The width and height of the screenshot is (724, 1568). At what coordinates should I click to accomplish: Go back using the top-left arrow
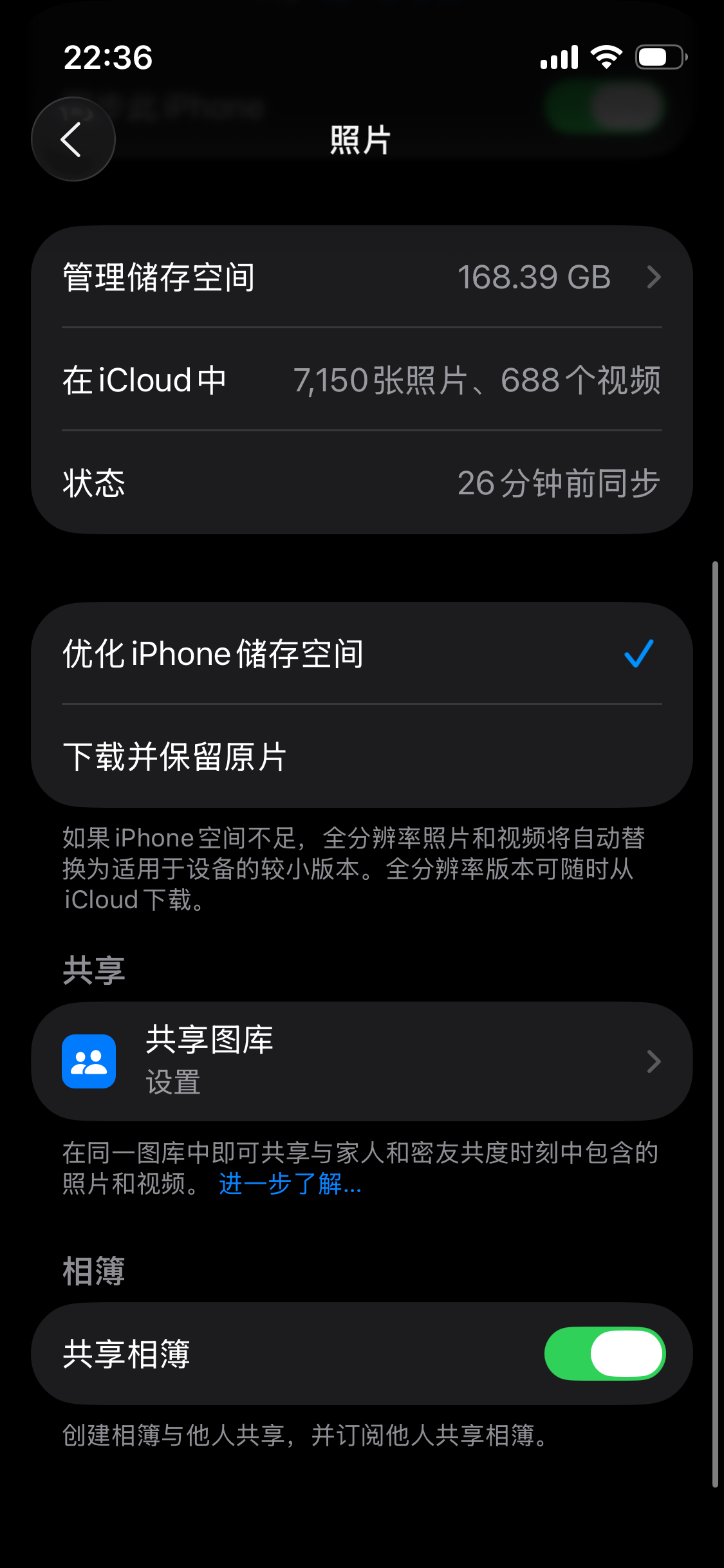(73, 139)
